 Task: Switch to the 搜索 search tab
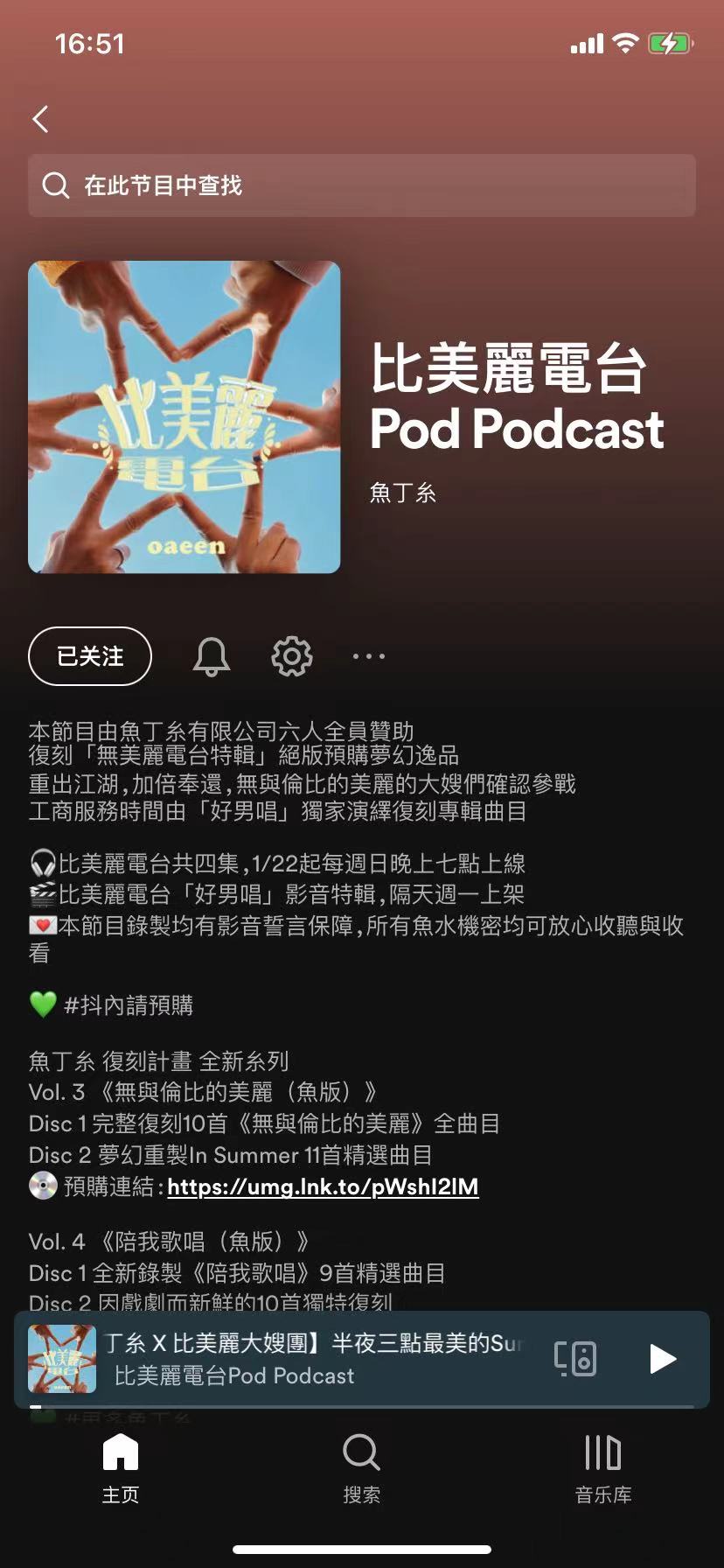coord(362,1469)
